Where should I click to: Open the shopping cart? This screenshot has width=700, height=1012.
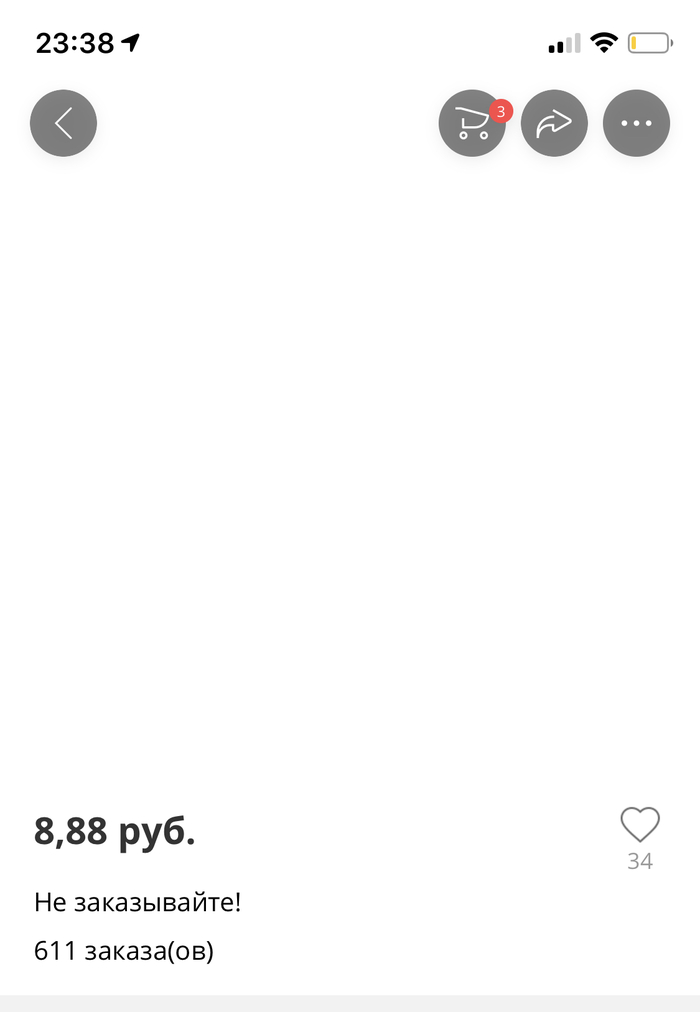pos(472,123)
